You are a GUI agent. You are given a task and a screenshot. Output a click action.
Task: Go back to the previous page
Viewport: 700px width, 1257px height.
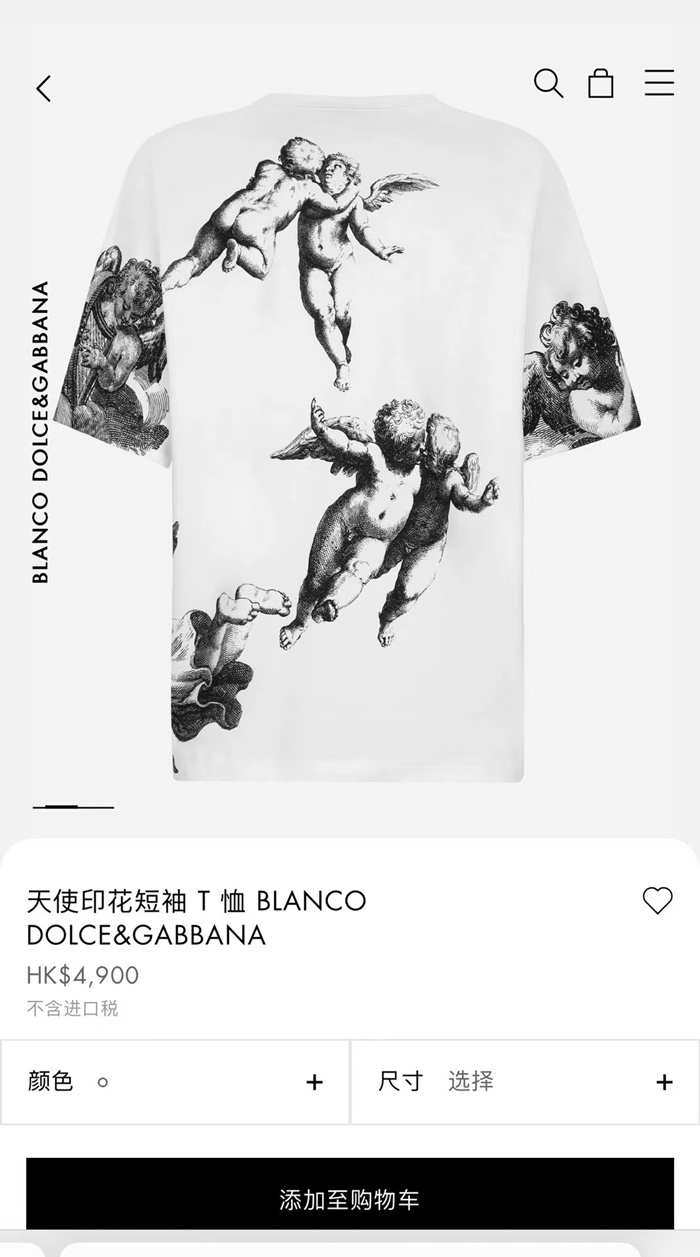point(44,89)
